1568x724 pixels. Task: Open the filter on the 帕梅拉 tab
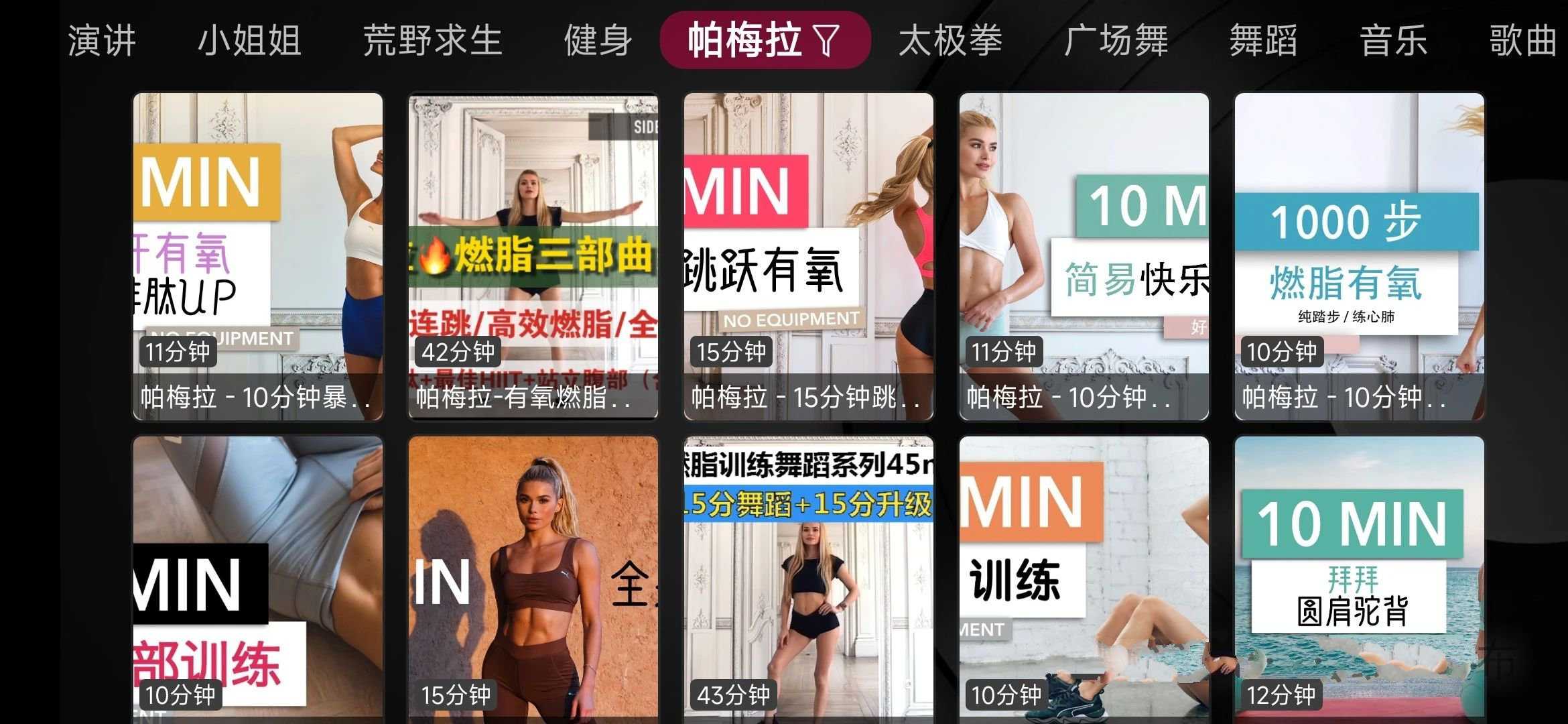828,40
